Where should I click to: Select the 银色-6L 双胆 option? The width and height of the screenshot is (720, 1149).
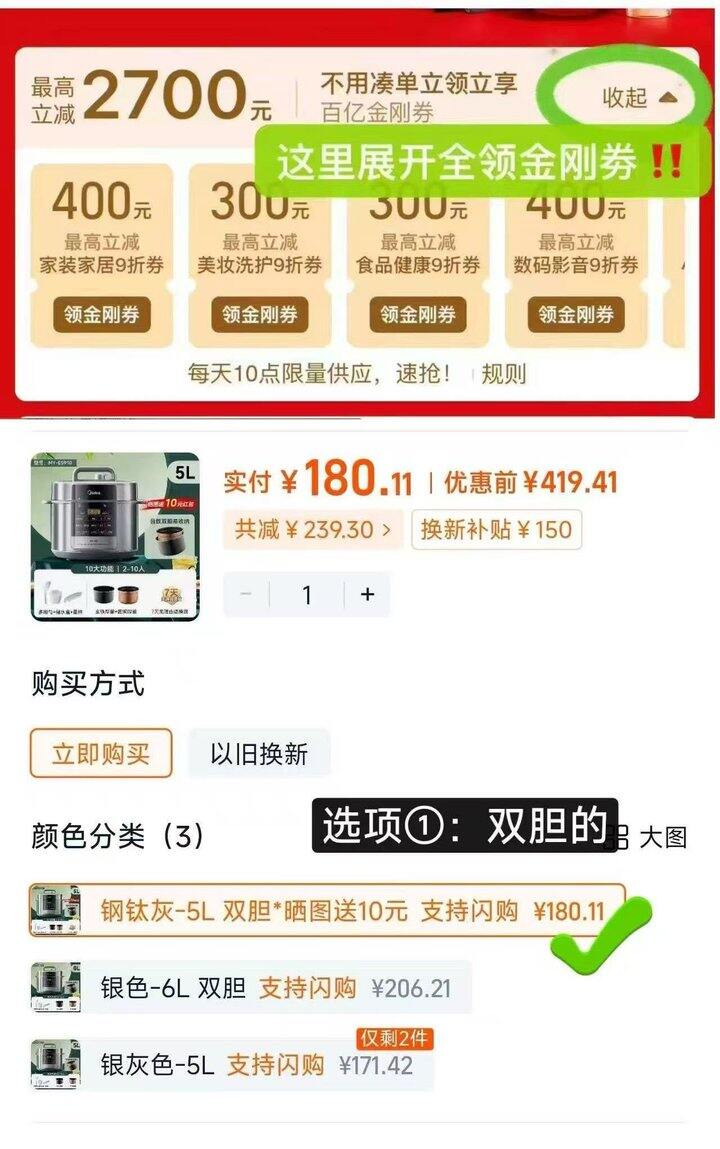pyautogui.click(x=250, y=988)
